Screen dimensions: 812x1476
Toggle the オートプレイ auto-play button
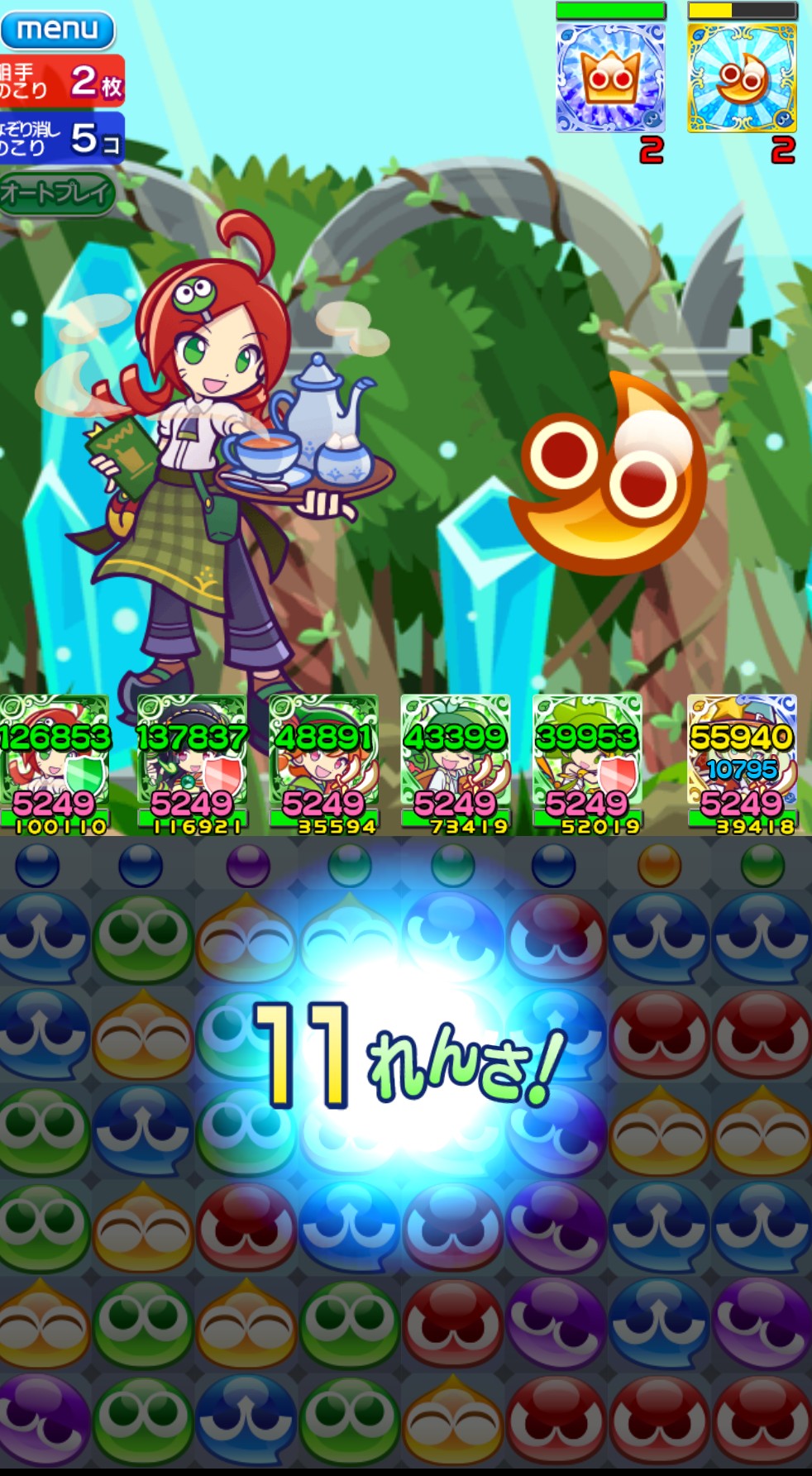[56, 193]
